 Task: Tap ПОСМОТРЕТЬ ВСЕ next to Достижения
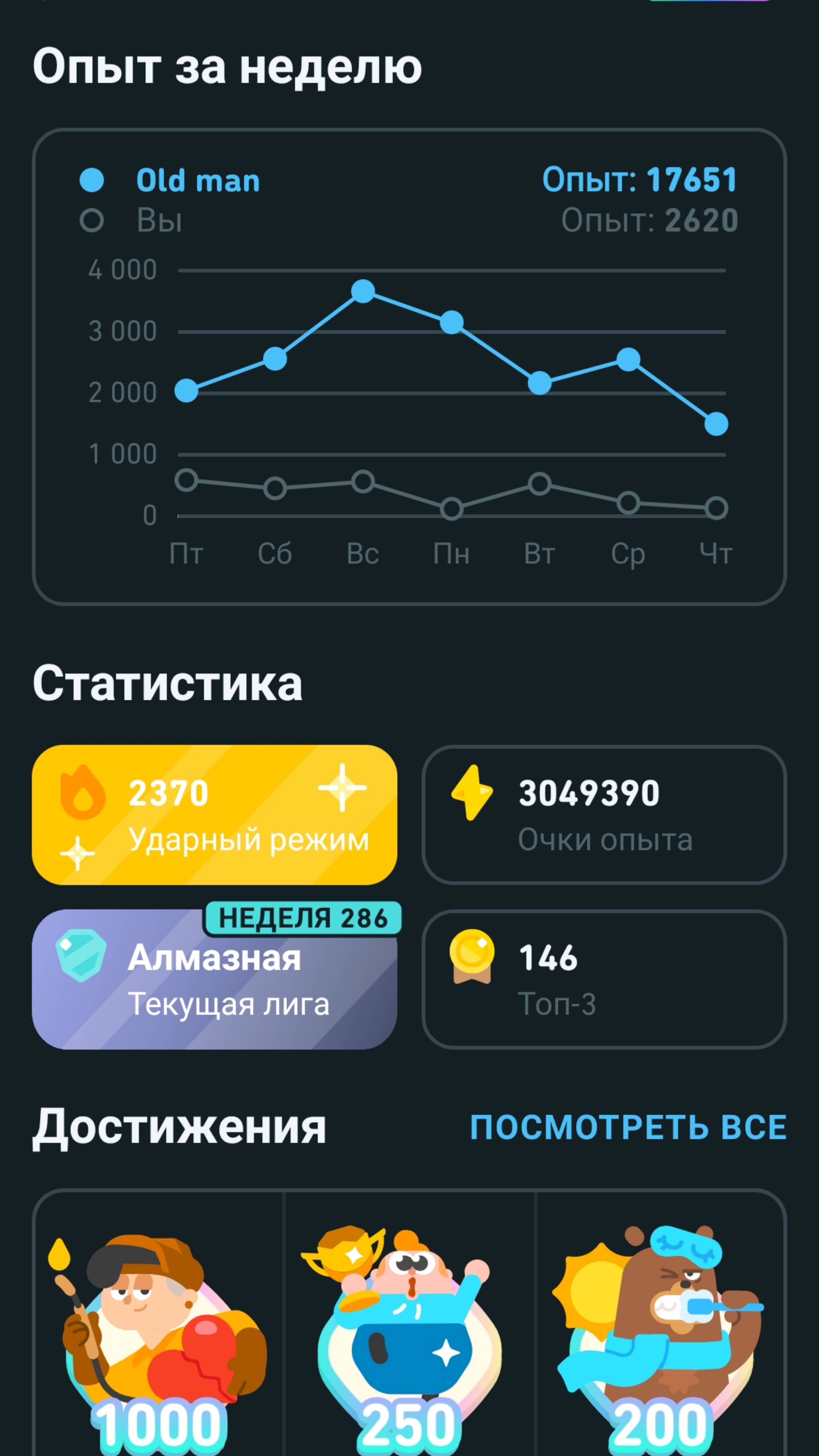(x=628, y=1128)
